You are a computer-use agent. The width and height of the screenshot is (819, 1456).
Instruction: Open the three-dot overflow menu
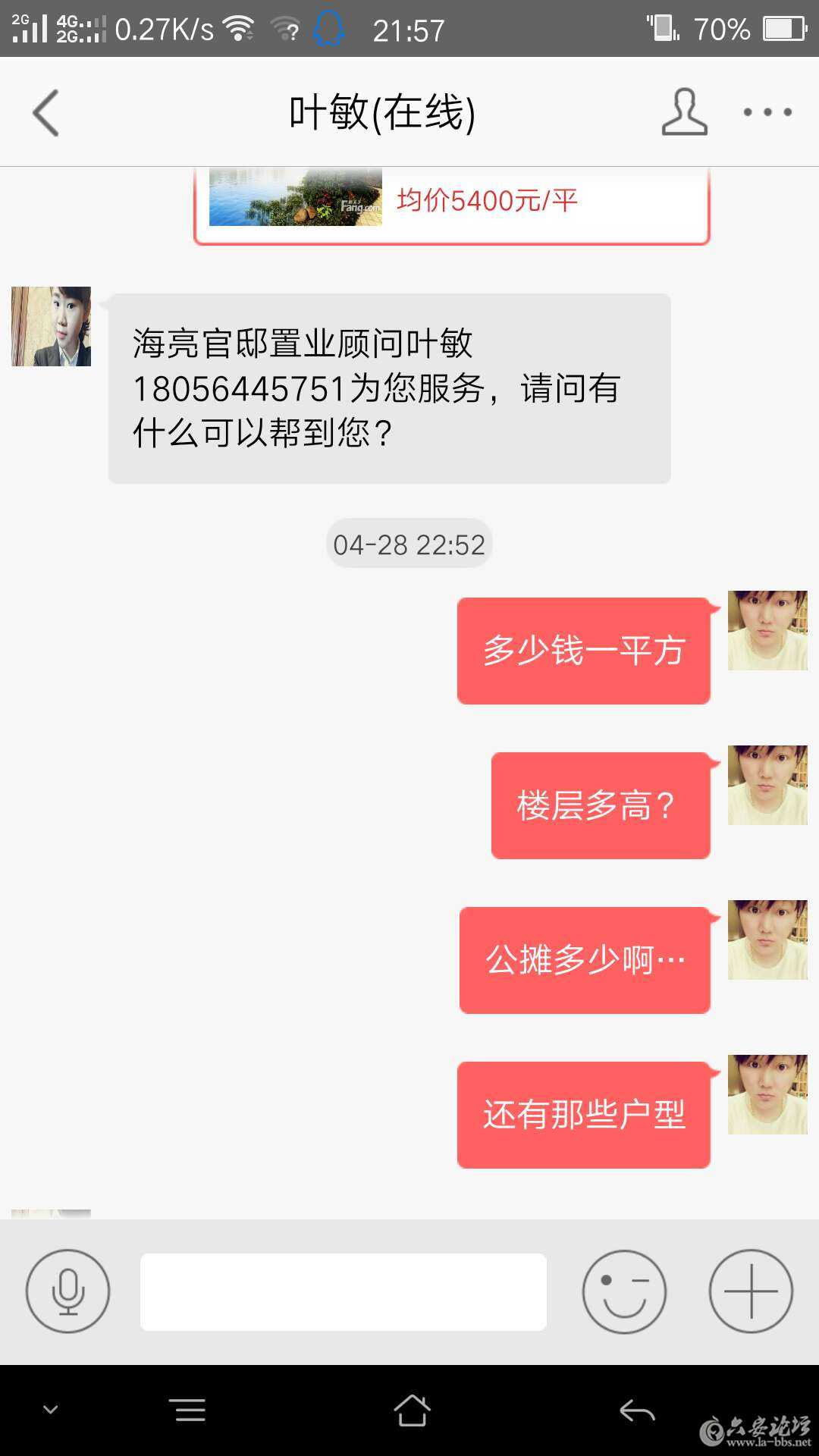coord(767,112)
